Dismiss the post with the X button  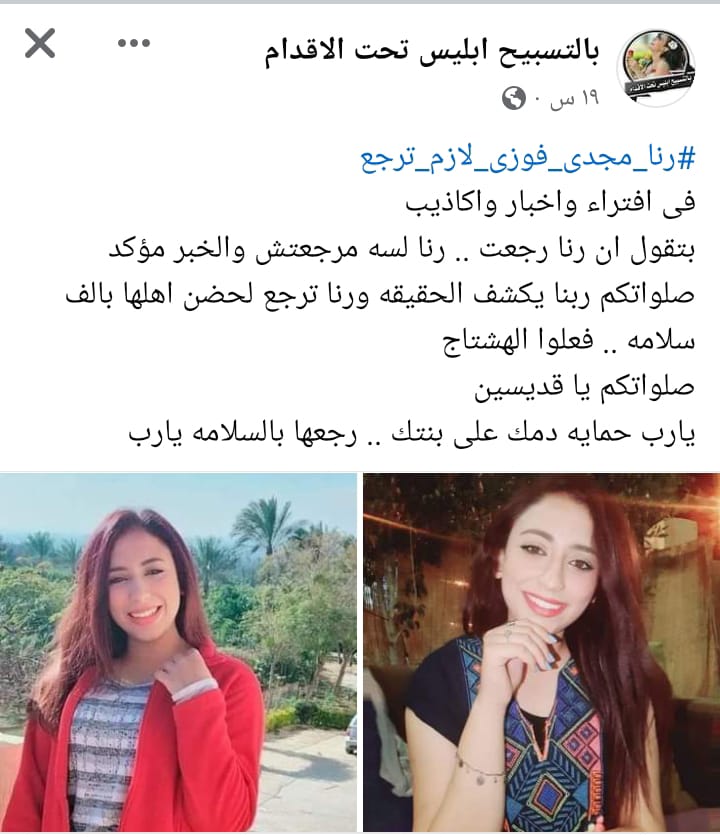coord(39,44)
